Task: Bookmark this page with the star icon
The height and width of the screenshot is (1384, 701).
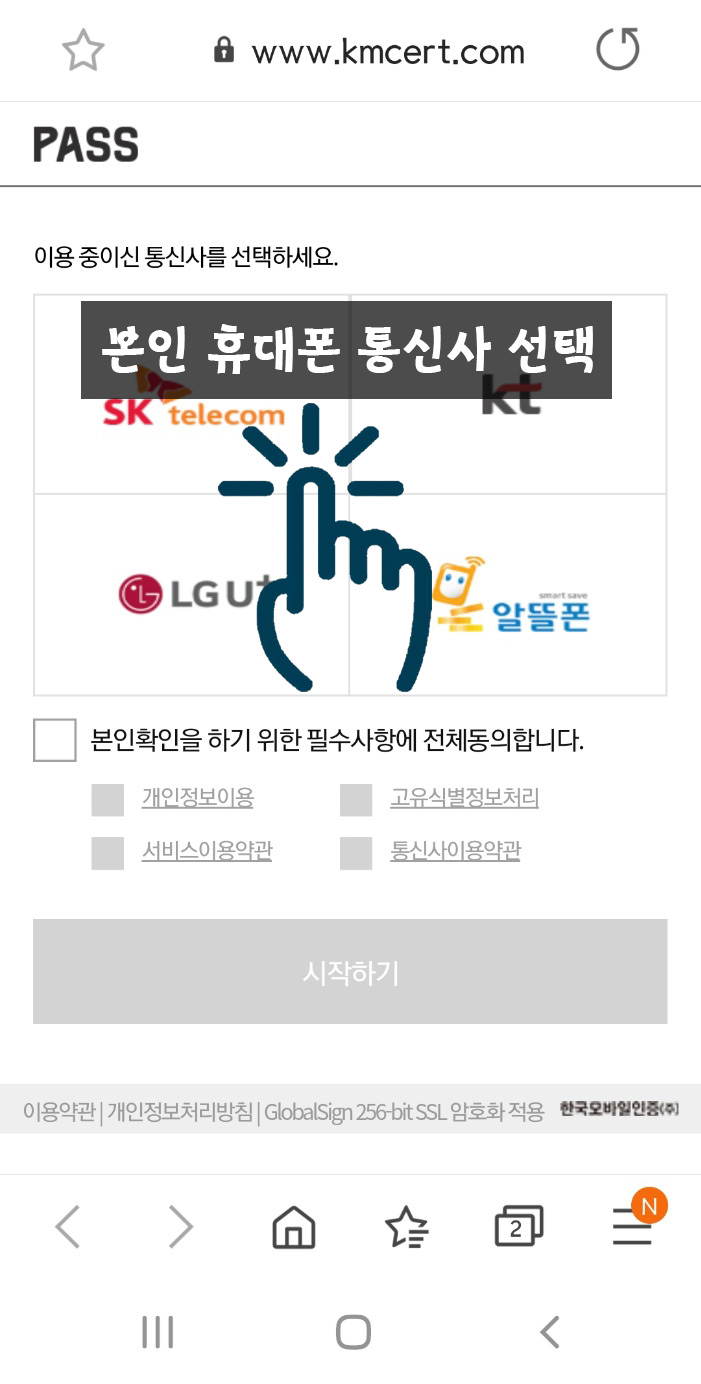Action: pos(83,51)
